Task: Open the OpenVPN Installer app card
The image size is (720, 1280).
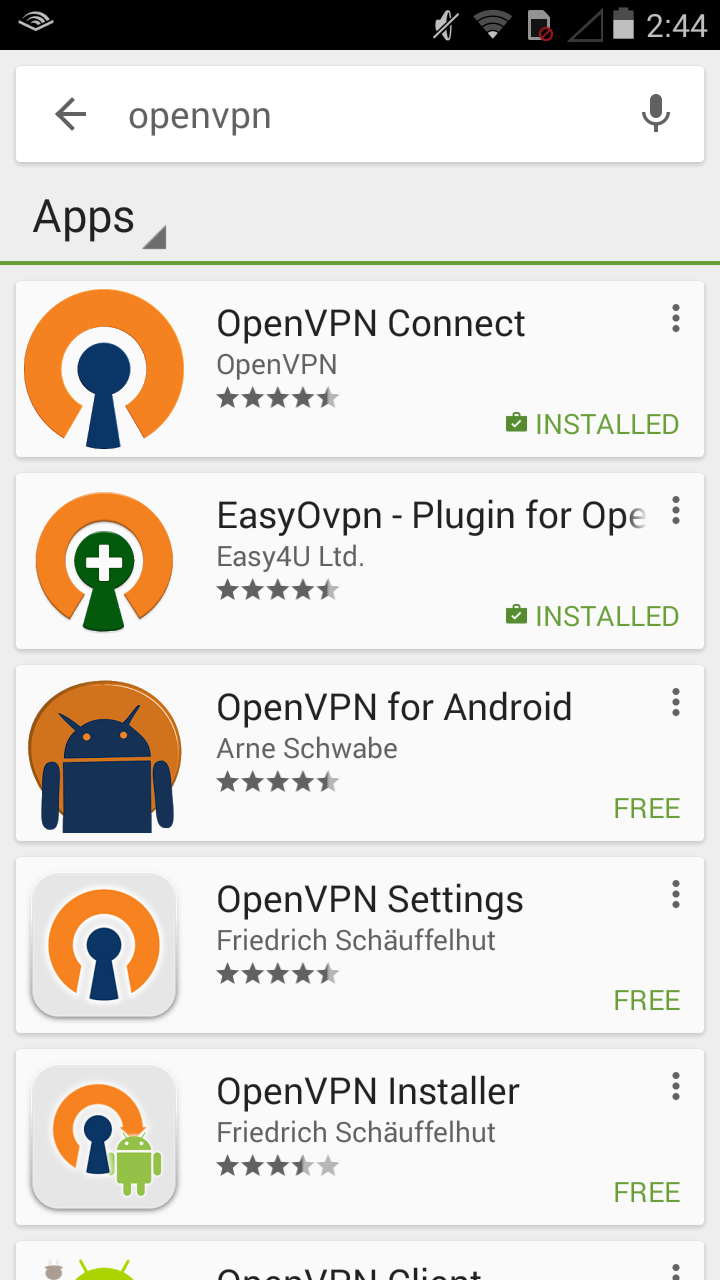Action: [x=400, y=1138]
